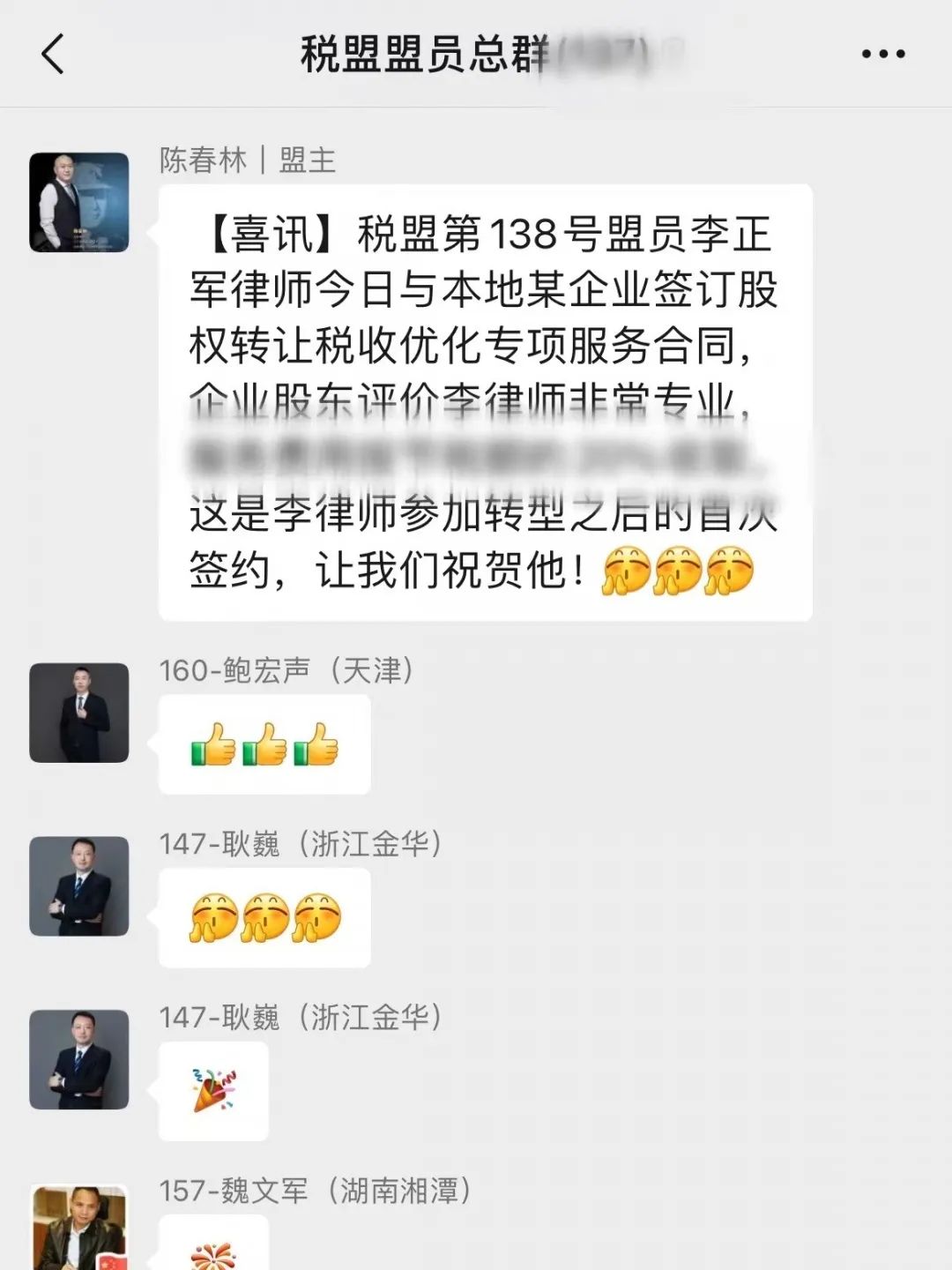Open the avatar of 157-魏文军 (湖南湘潭)
The width and height of the screenshot is (952, 1270).
[79, 1228]
